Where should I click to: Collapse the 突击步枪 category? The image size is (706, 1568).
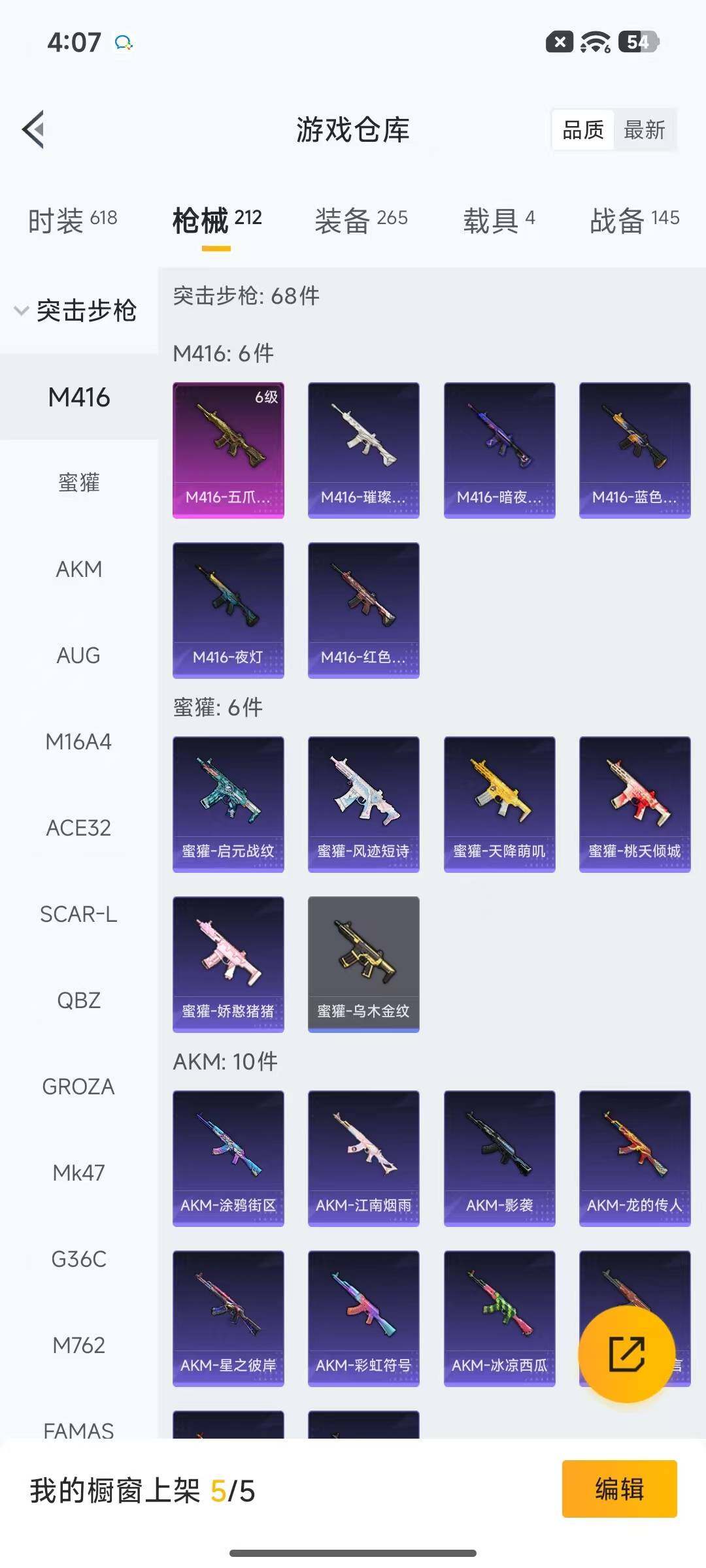pyautogui.click(x=75, y=310)
